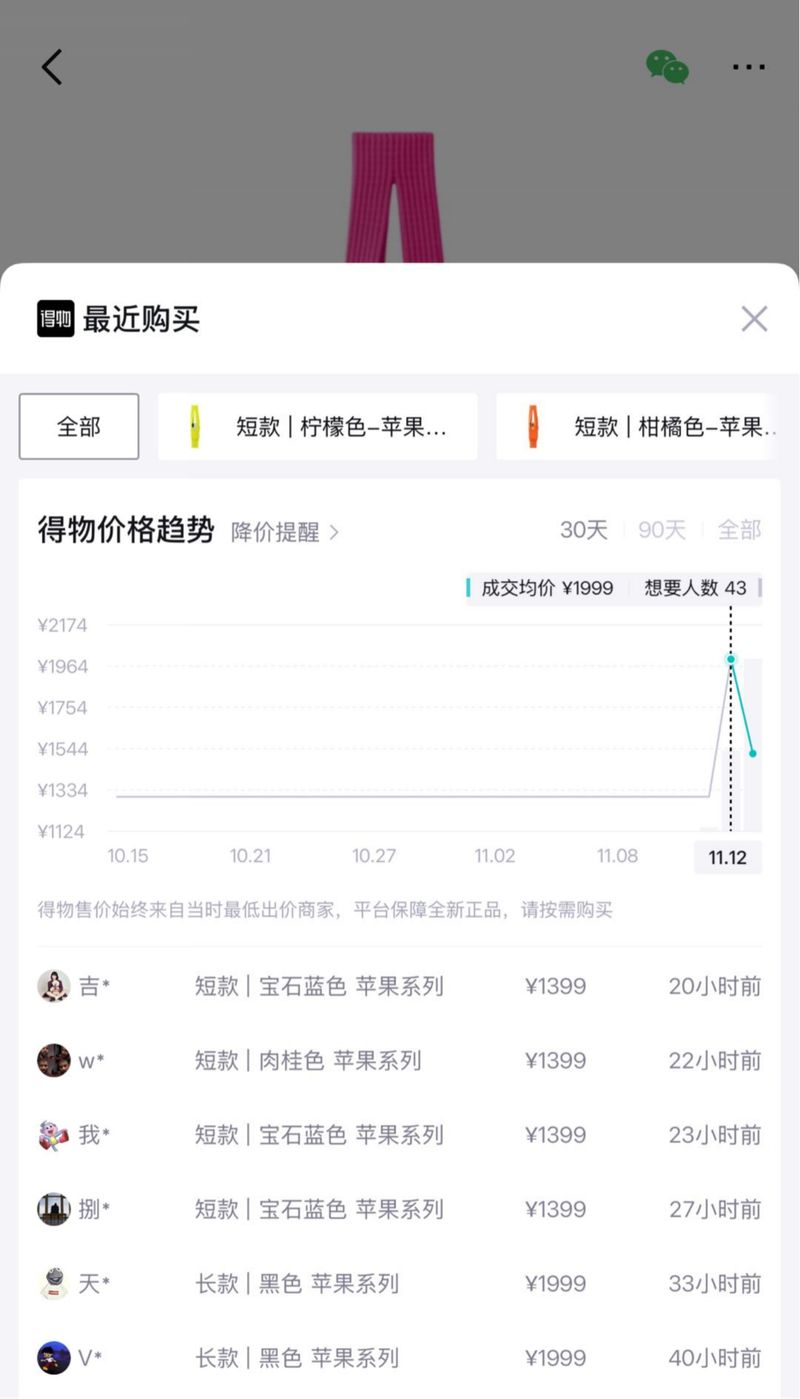This screenshot has width=800, height=1399.
Task: Close the 最近购买 panel
Action: (x=754, y=319)
